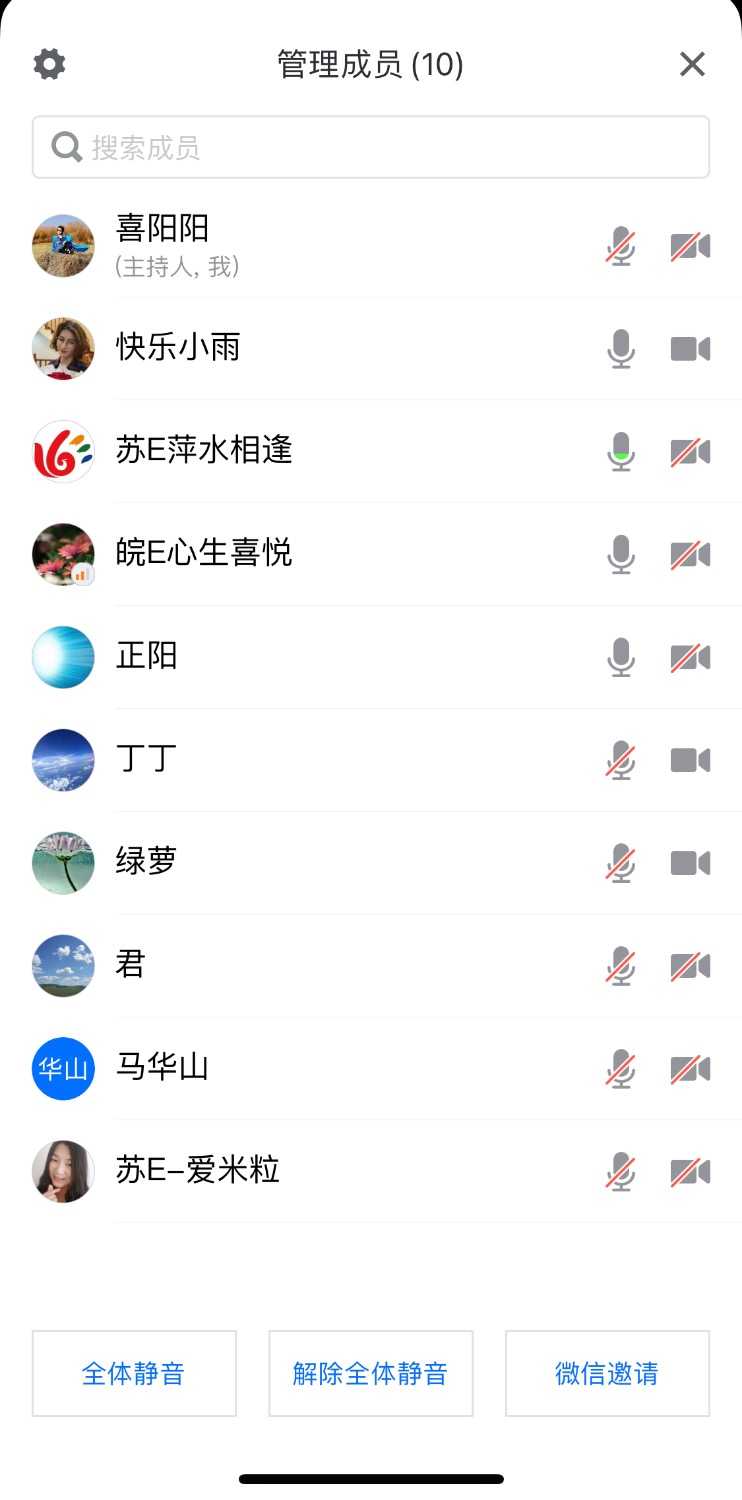Toggle 喜阳阳's muted microphone
This screenshot has width=742, height=1500.
click(x=620, y=246)
